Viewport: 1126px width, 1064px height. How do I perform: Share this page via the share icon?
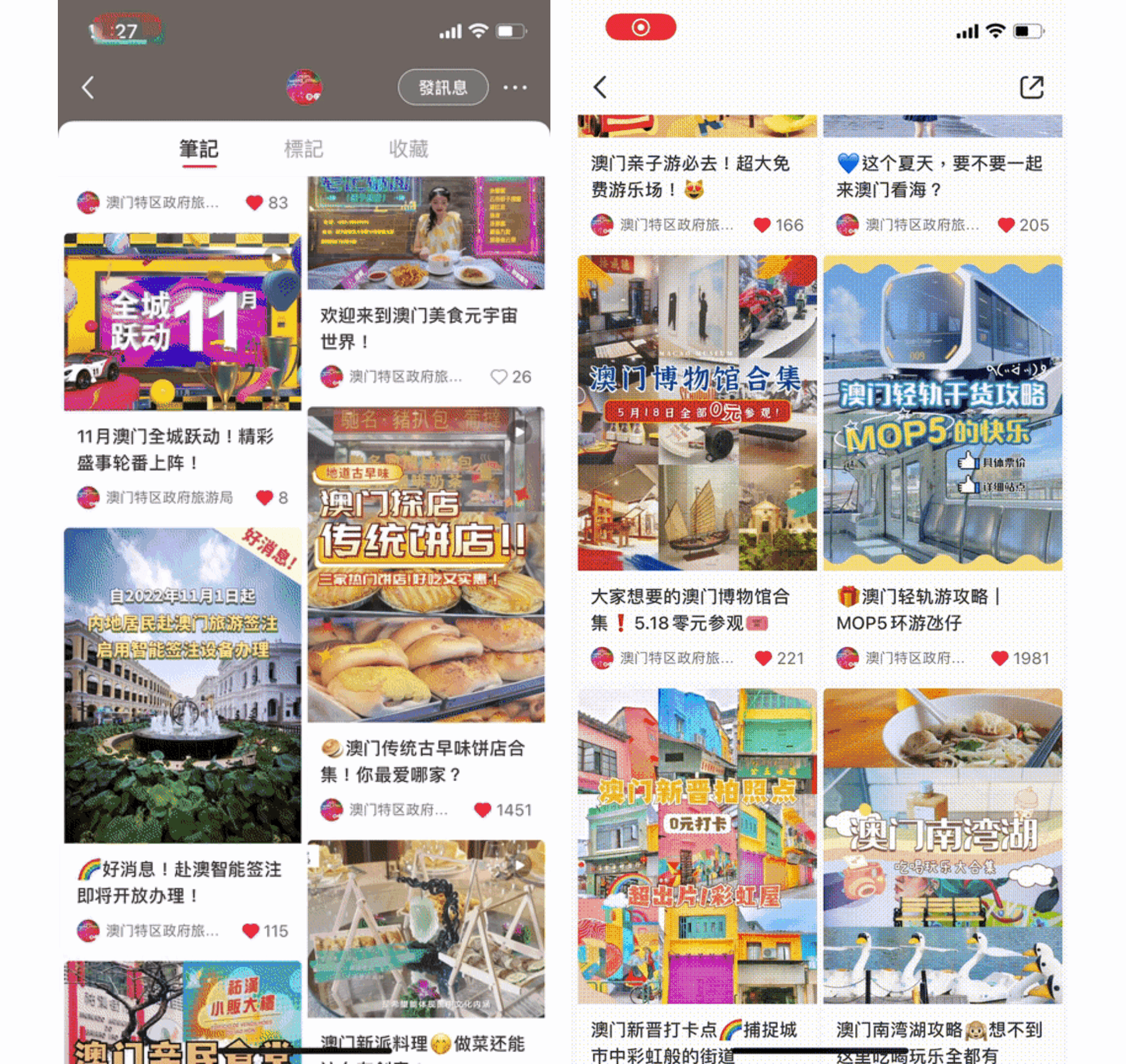1031,88
